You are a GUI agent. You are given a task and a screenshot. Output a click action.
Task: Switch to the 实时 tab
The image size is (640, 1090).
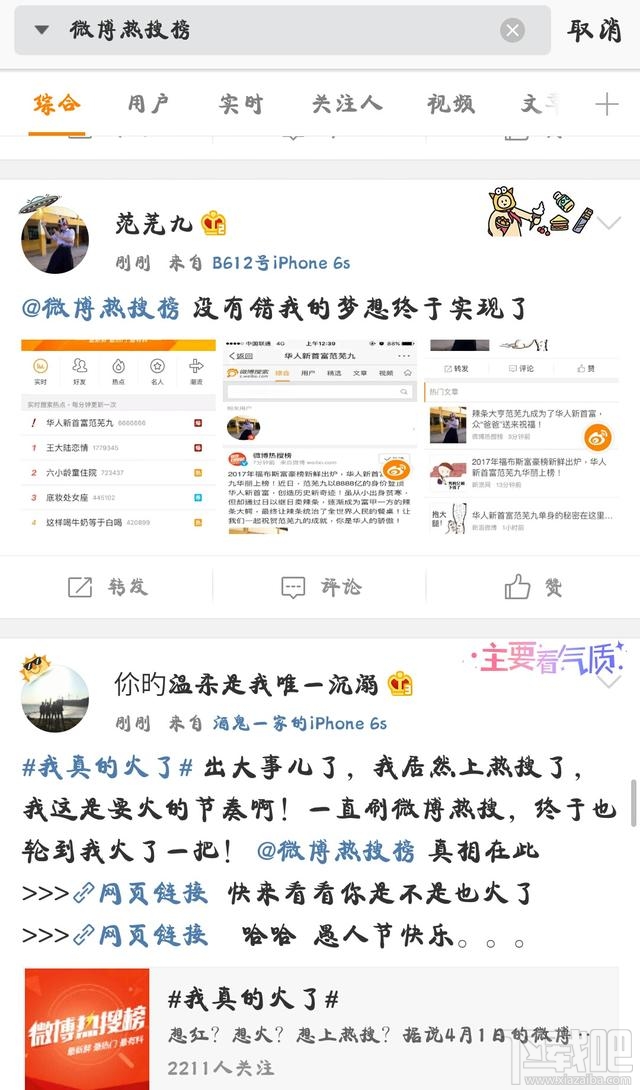click(241, 103)
